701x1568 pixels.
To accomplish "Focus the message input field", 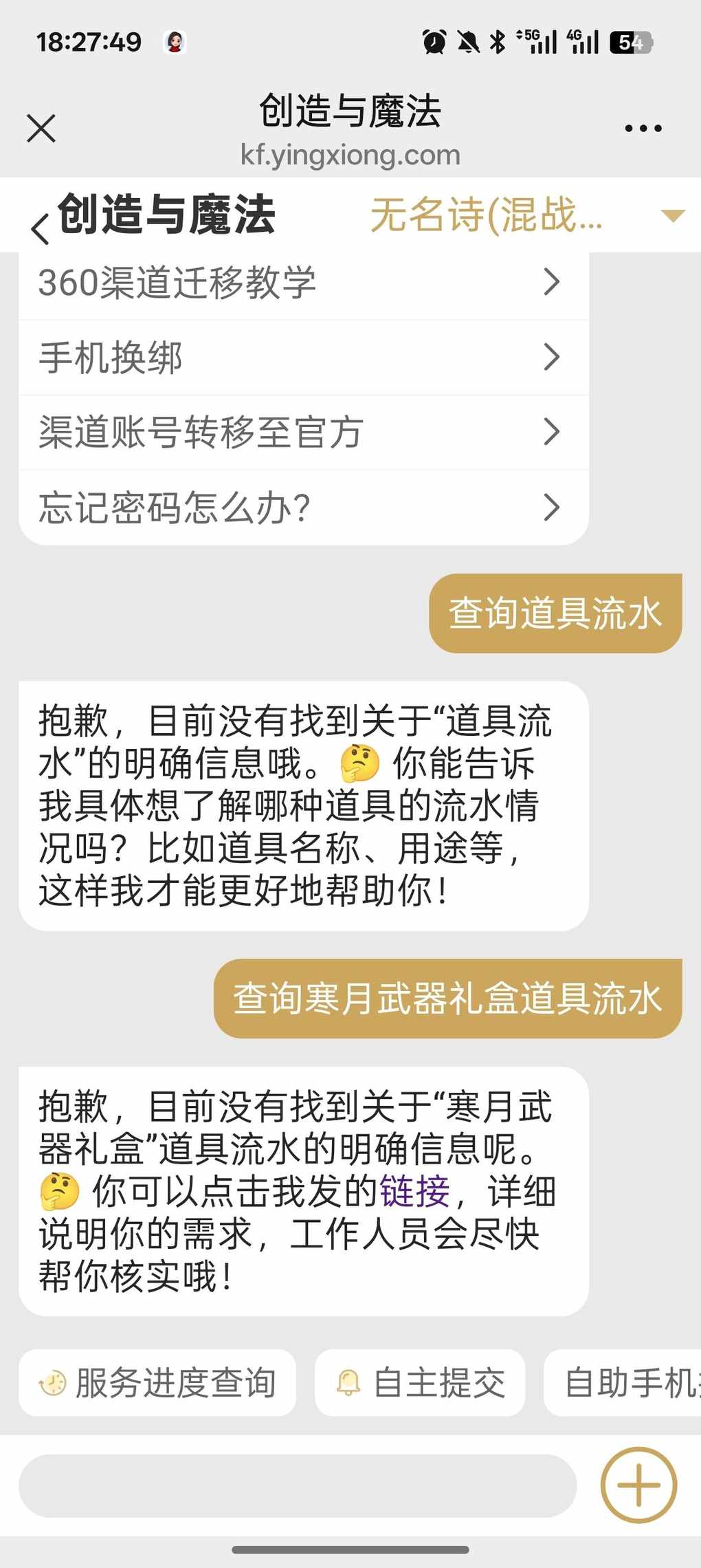I will coord(297,1485).
